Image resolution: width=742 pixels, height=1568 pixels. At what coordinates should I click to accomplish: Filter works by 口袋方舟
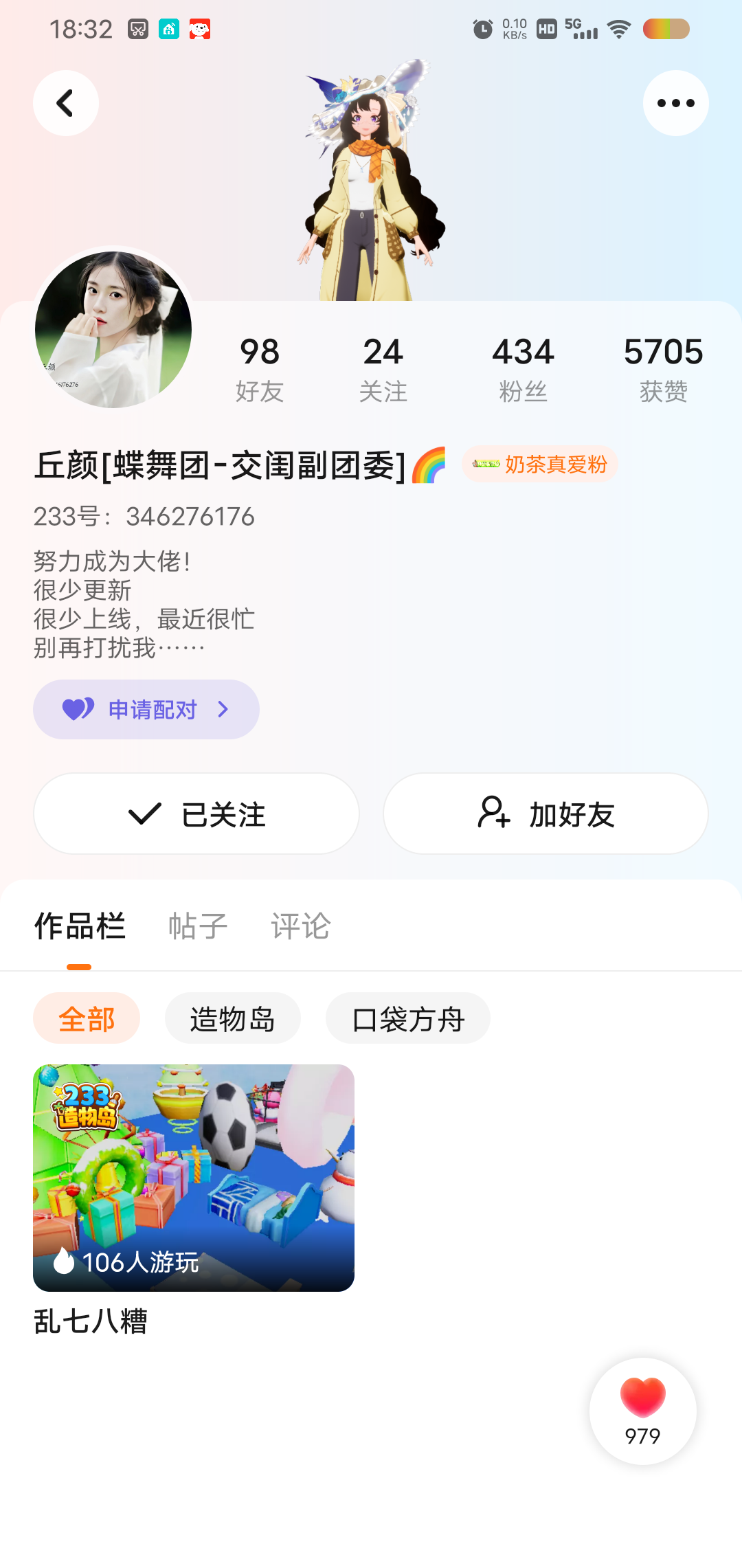[x=408, y=1018]
